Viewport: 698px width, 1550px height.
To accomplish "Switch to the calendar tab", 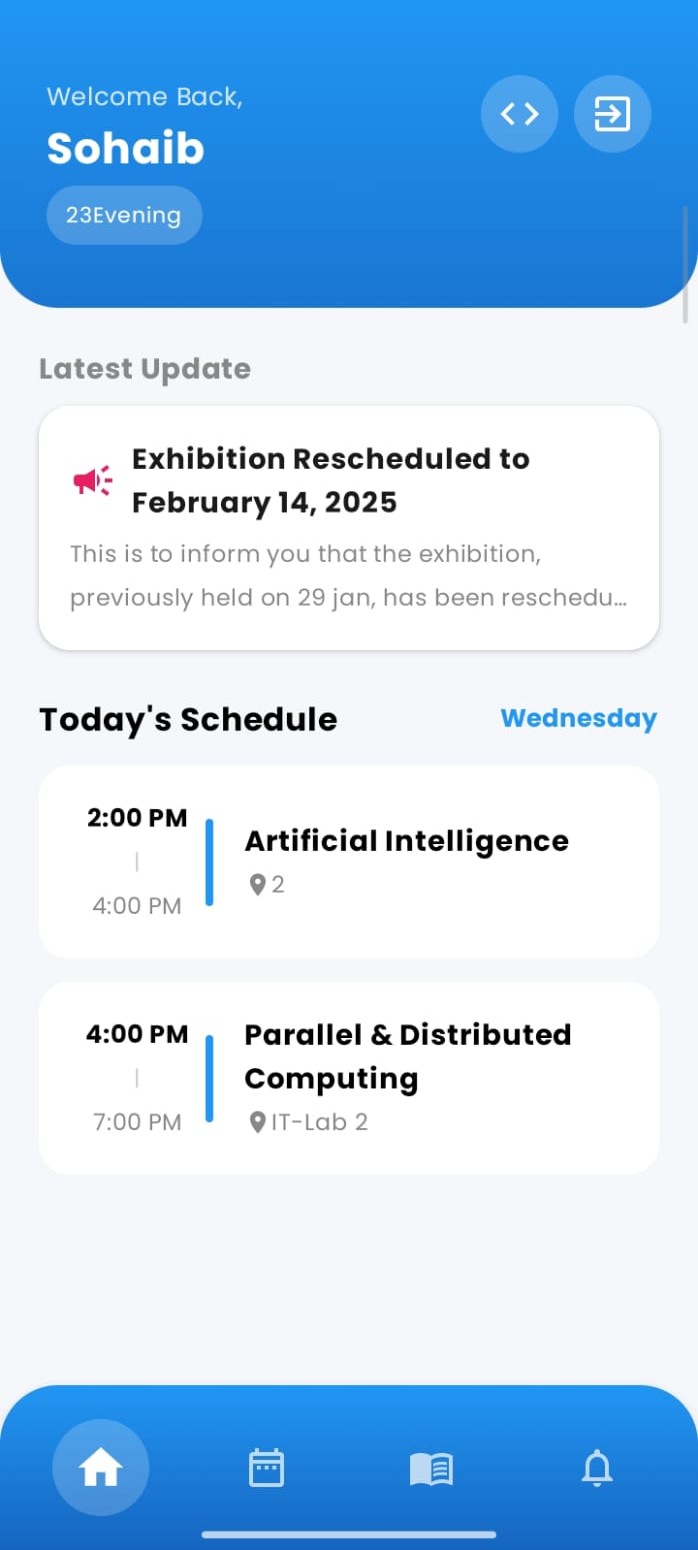I will coord(266,1468).
